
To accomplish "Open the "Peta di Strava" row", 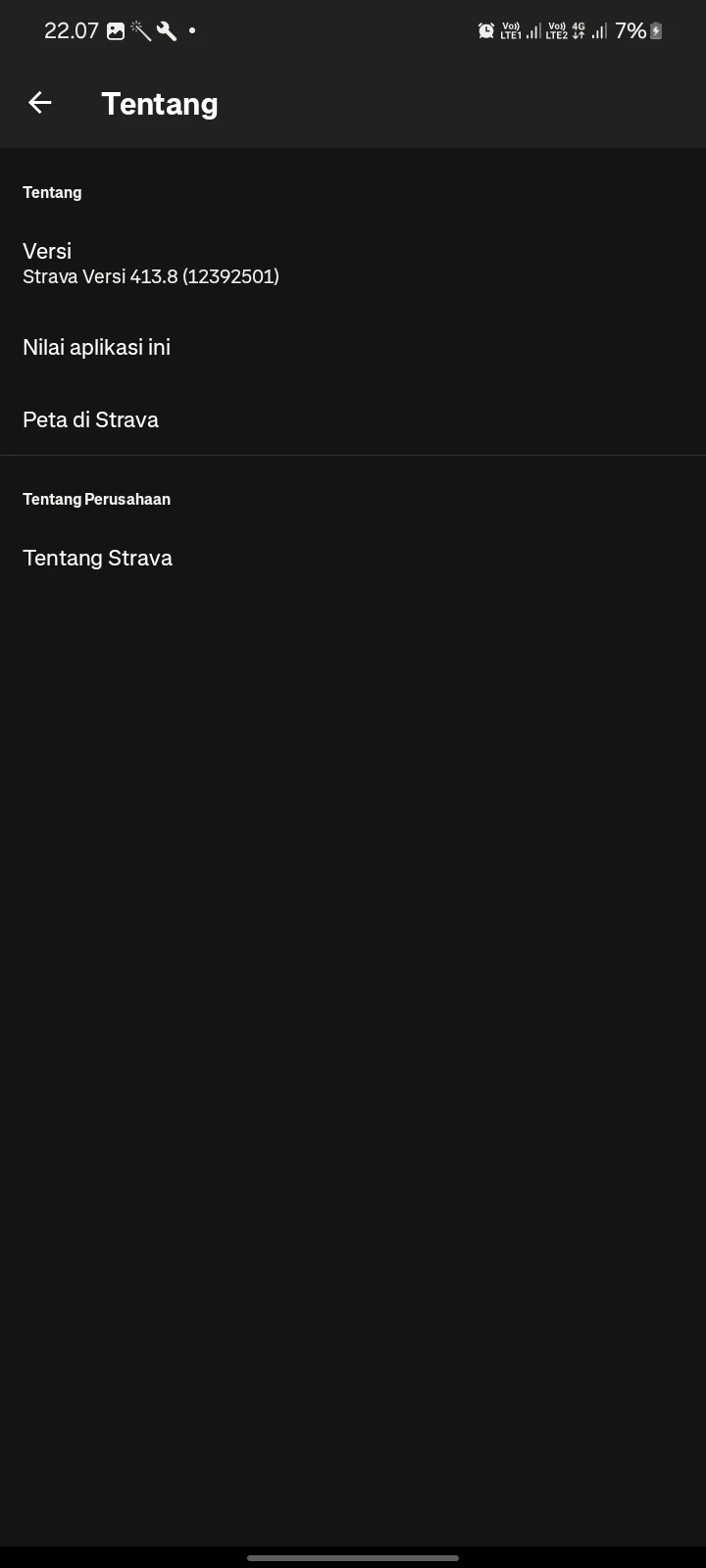I will pyautogui.click(x=353, y=419).
